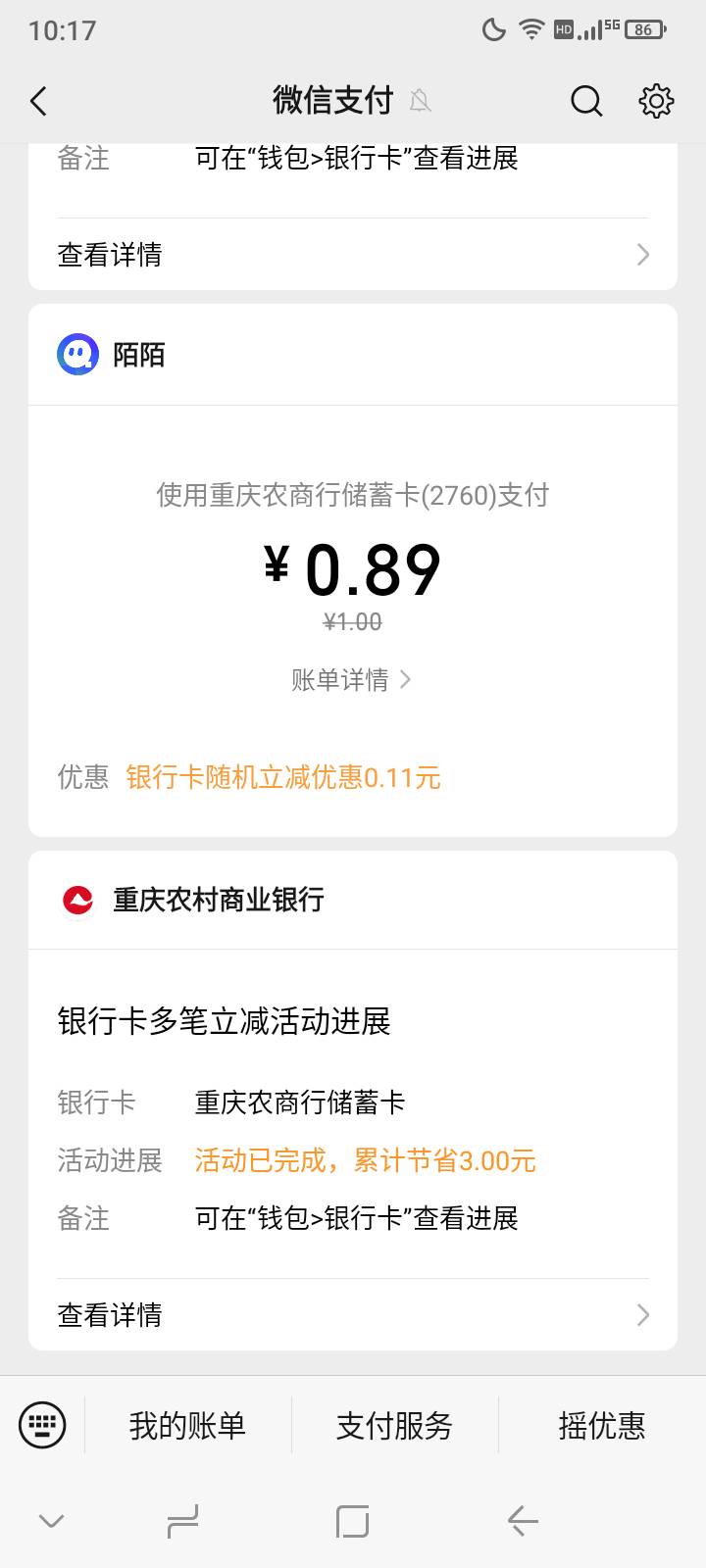Go back from the 微信支付 screen
This screenshot has width=706, height=1568.
click(x=38, y=101)
